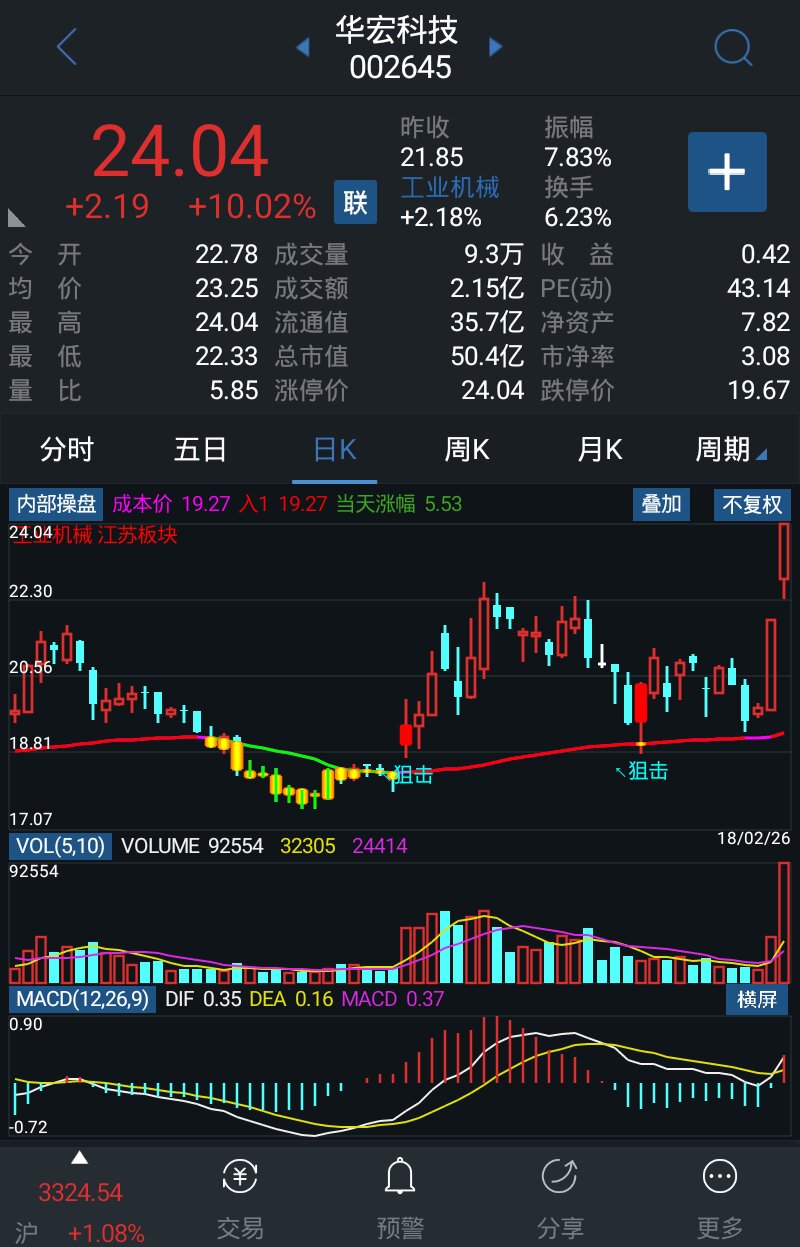Switch to the previous stock arrow
800x1247 pixels.
coord(303,47)
